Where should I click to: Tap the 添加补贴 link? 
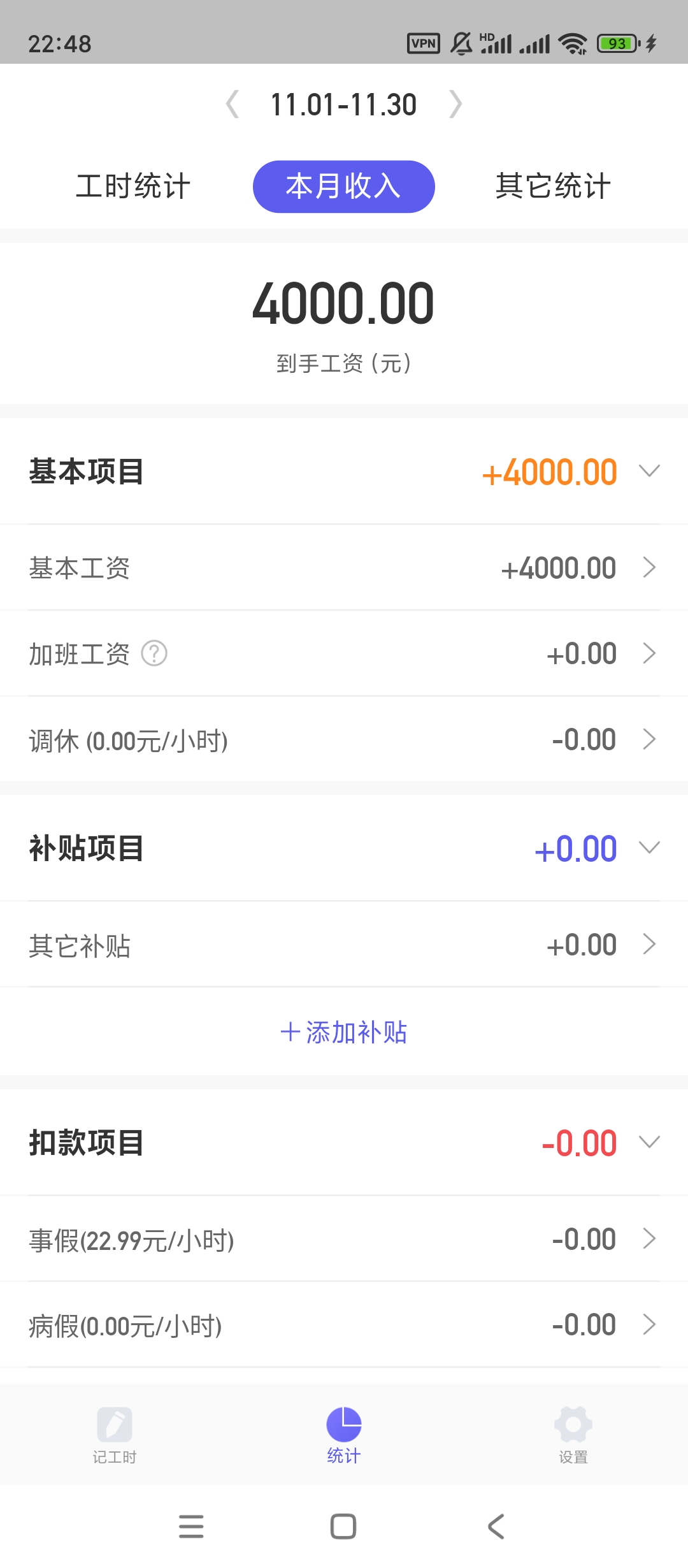tap(344, 1032)
